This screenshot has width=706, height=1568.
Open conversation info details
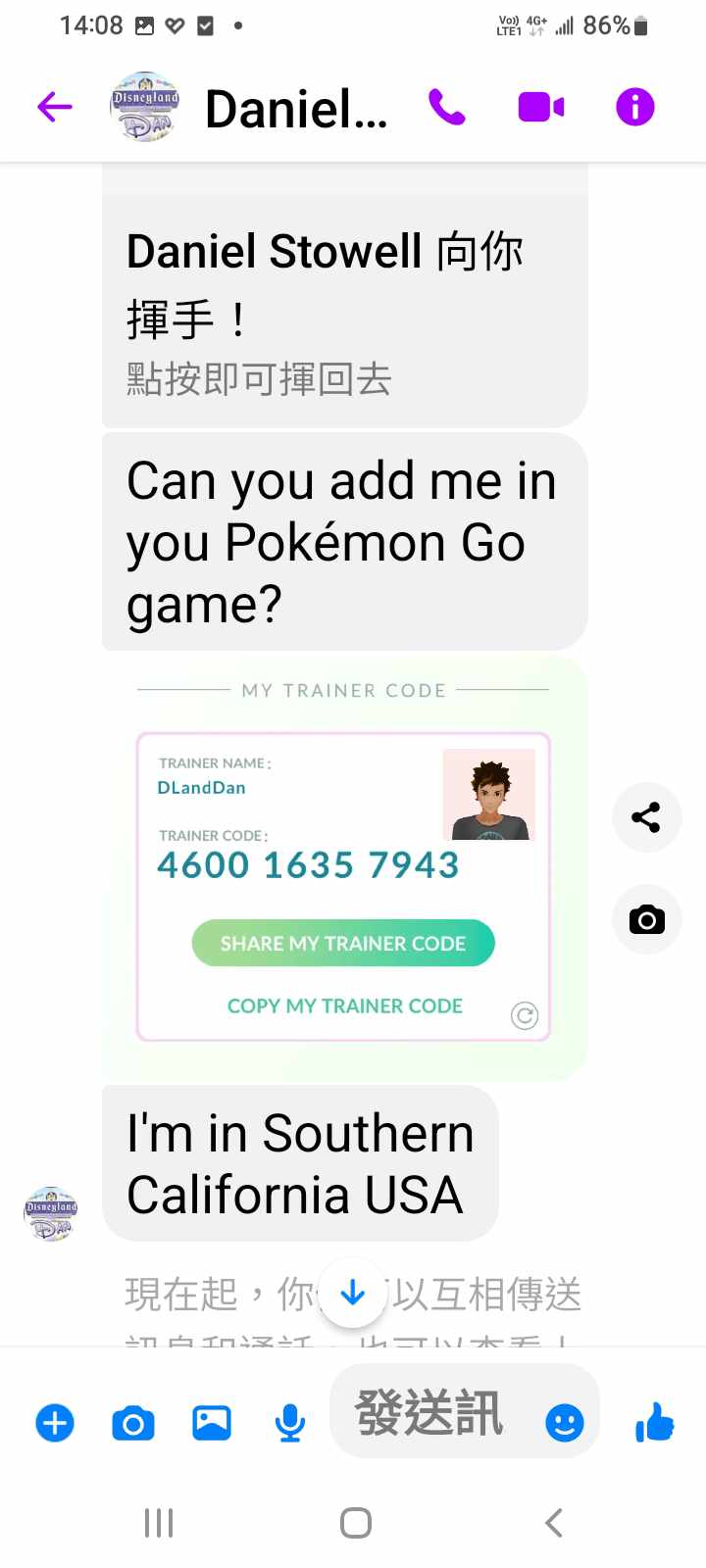(634, 107)
